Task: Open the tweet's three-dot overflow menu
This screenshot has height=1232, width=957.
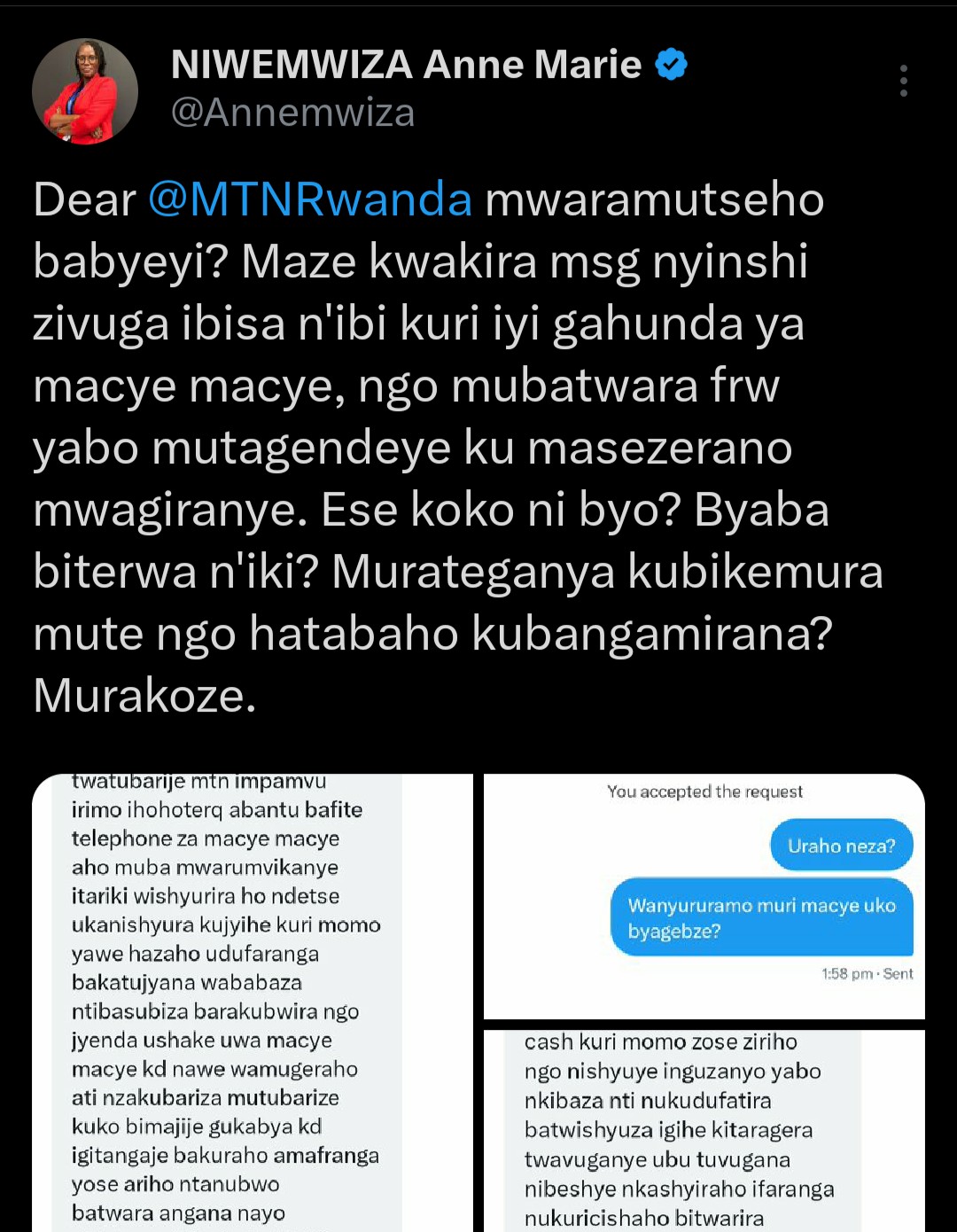Action: click(903, 81)
